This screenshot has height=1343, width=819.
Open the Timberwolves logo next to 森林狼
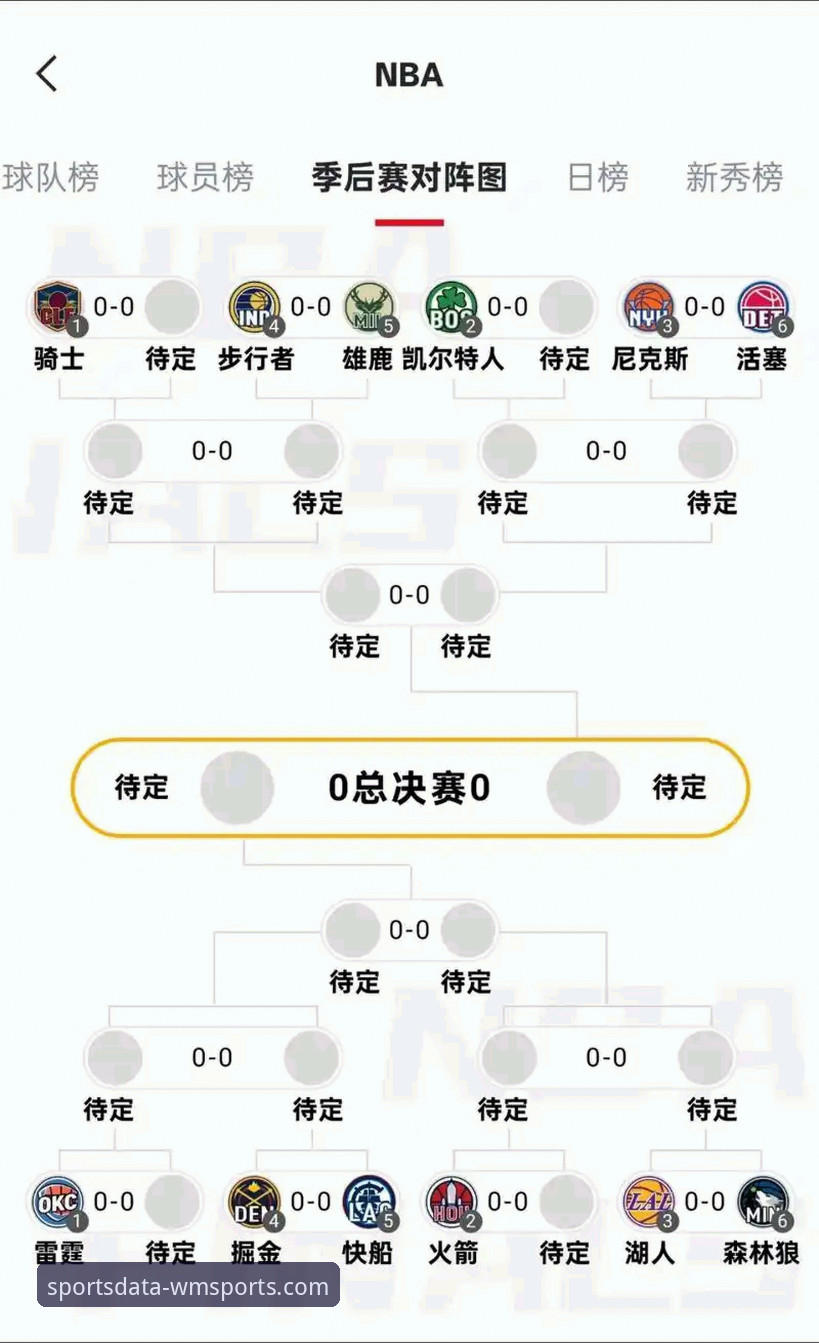pyautogui.click(x=763, y=1201)
